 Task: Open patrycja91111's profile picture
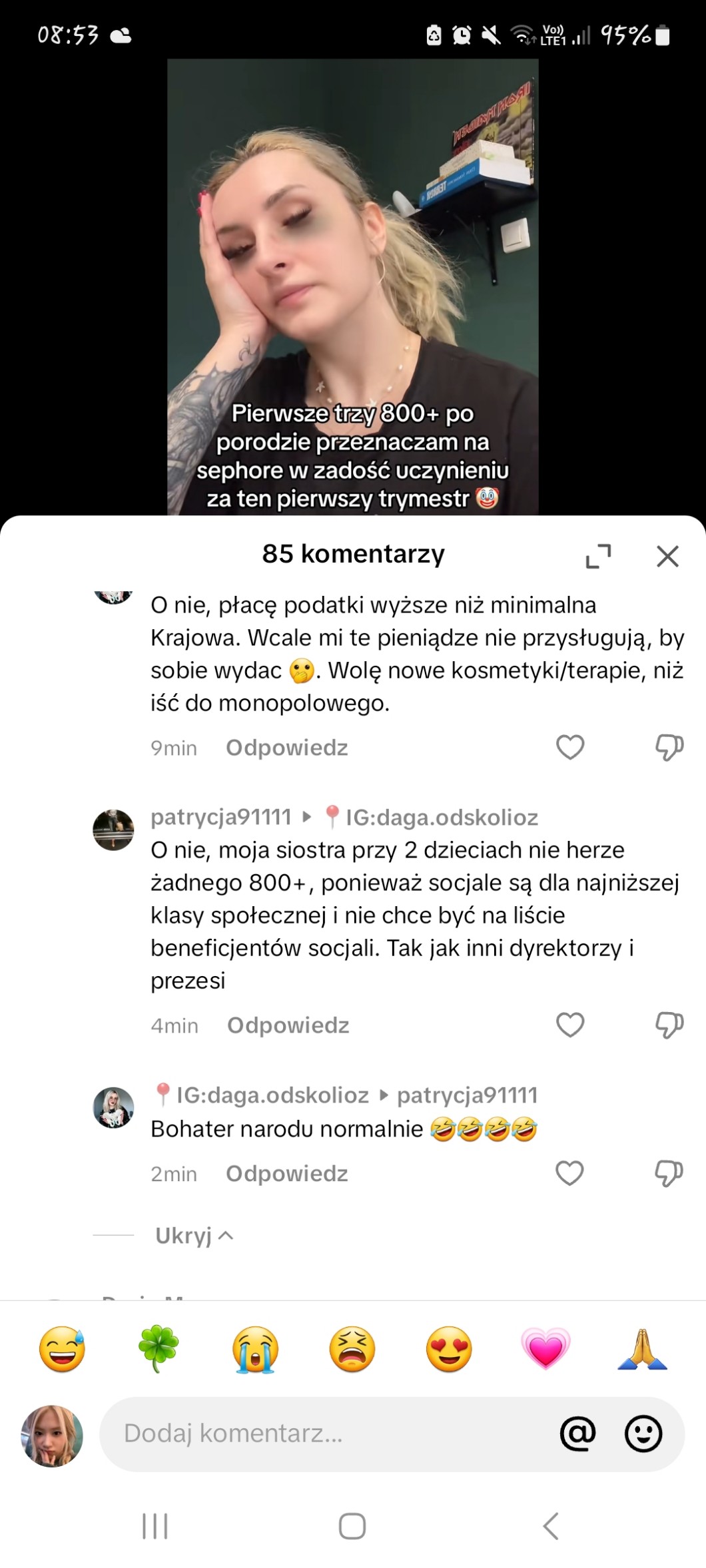tap(113, 830)
